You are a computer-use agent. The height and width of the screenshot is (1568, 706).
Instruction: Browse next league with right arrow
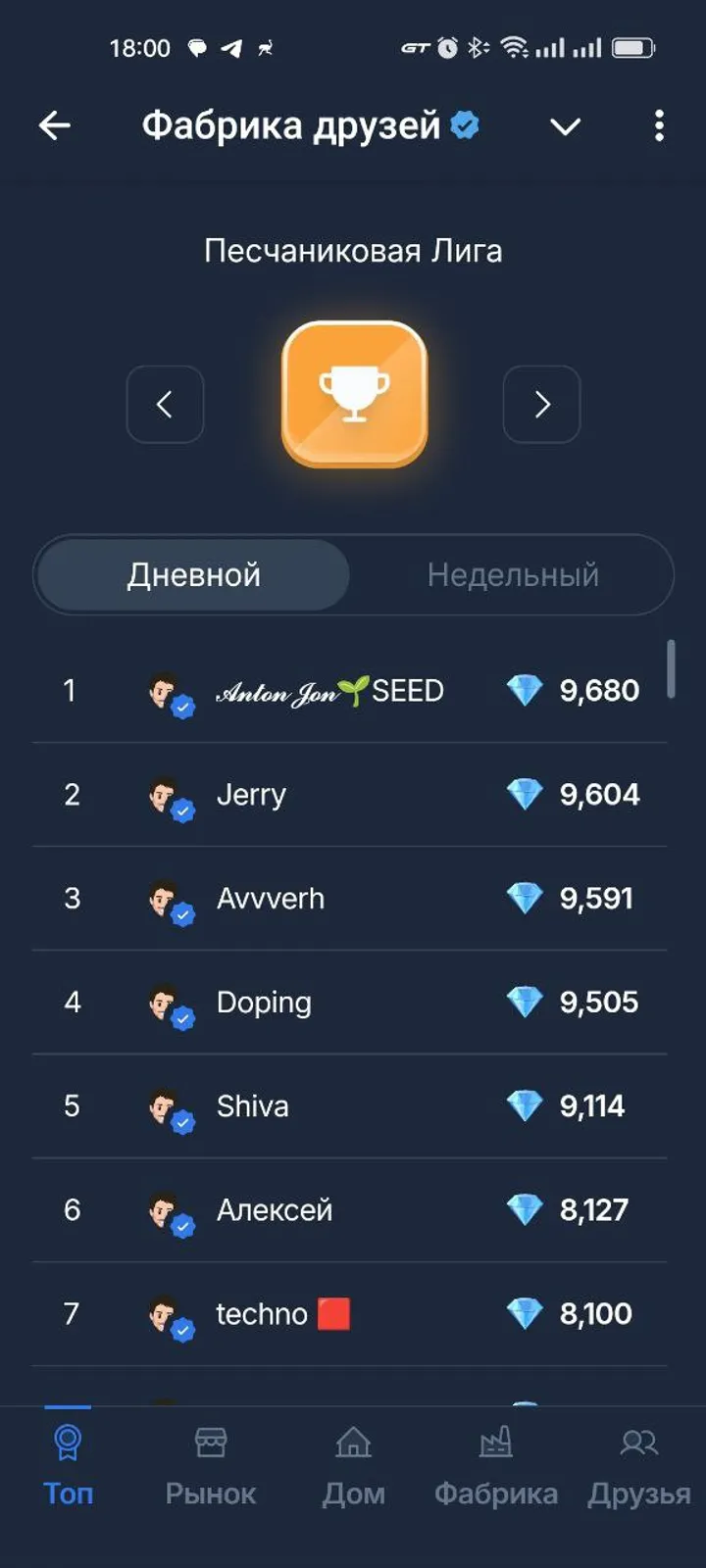[x=541, y=405]
